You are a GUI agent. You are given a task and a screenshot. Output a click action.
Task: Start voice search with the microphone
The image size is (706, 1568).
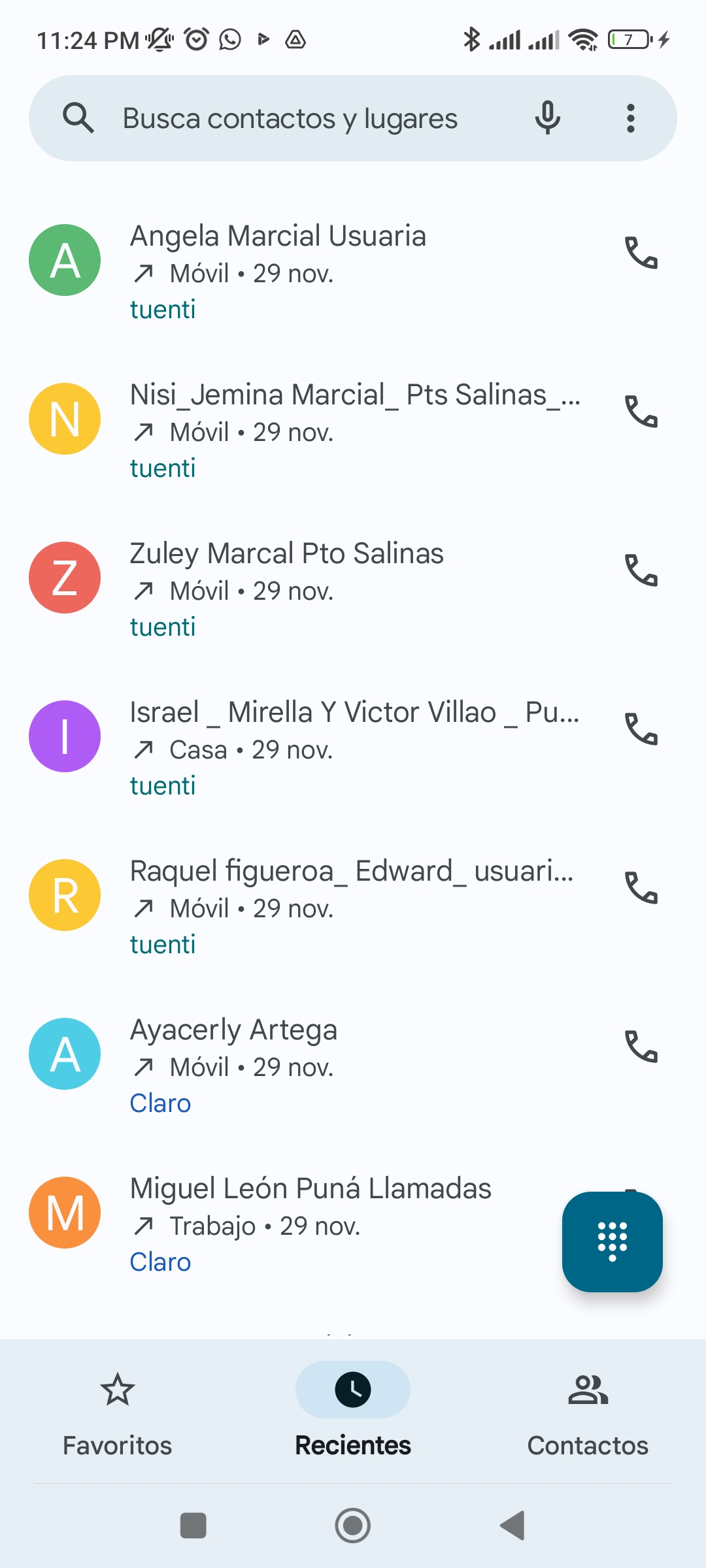coord(548,118)
